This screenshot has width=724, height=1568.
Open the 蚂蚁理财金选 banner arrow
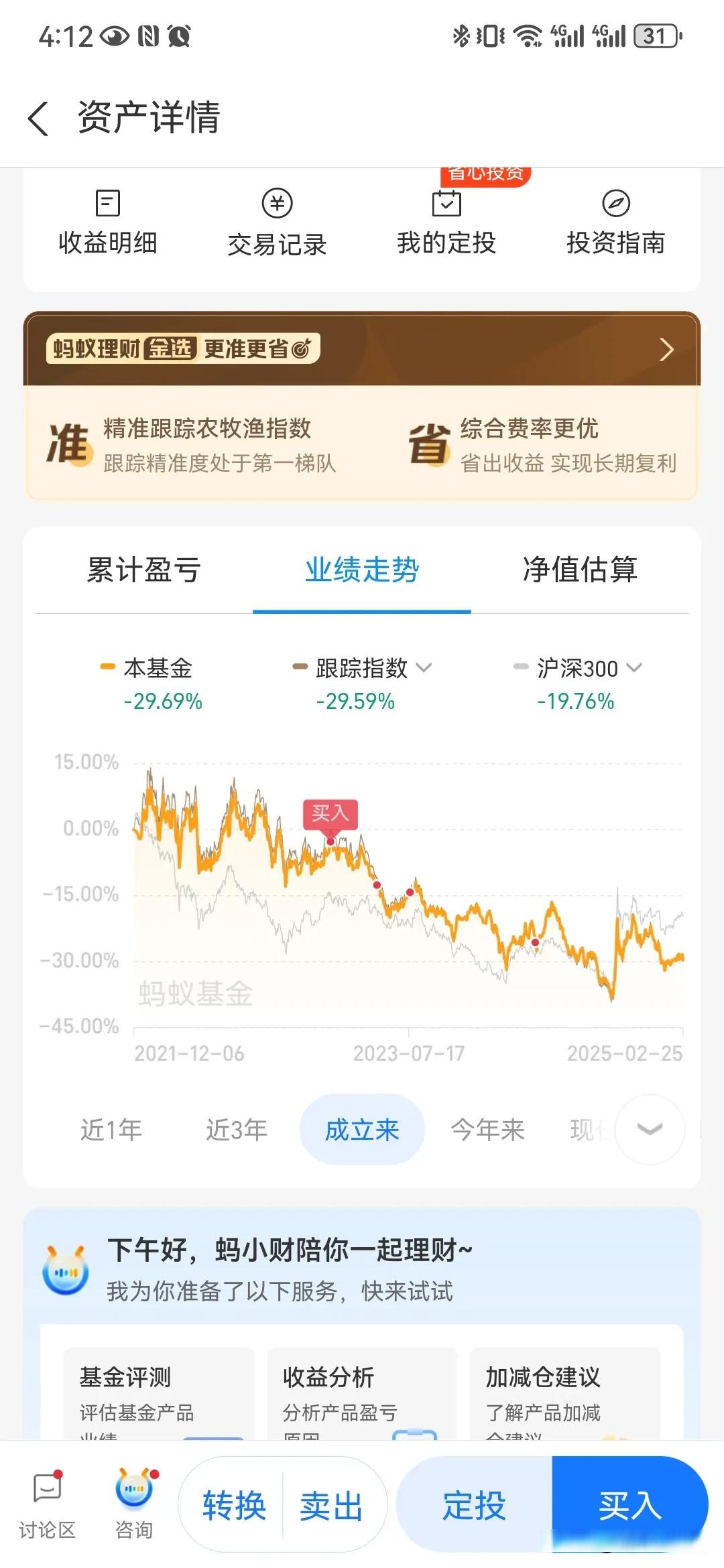(666, 349)
